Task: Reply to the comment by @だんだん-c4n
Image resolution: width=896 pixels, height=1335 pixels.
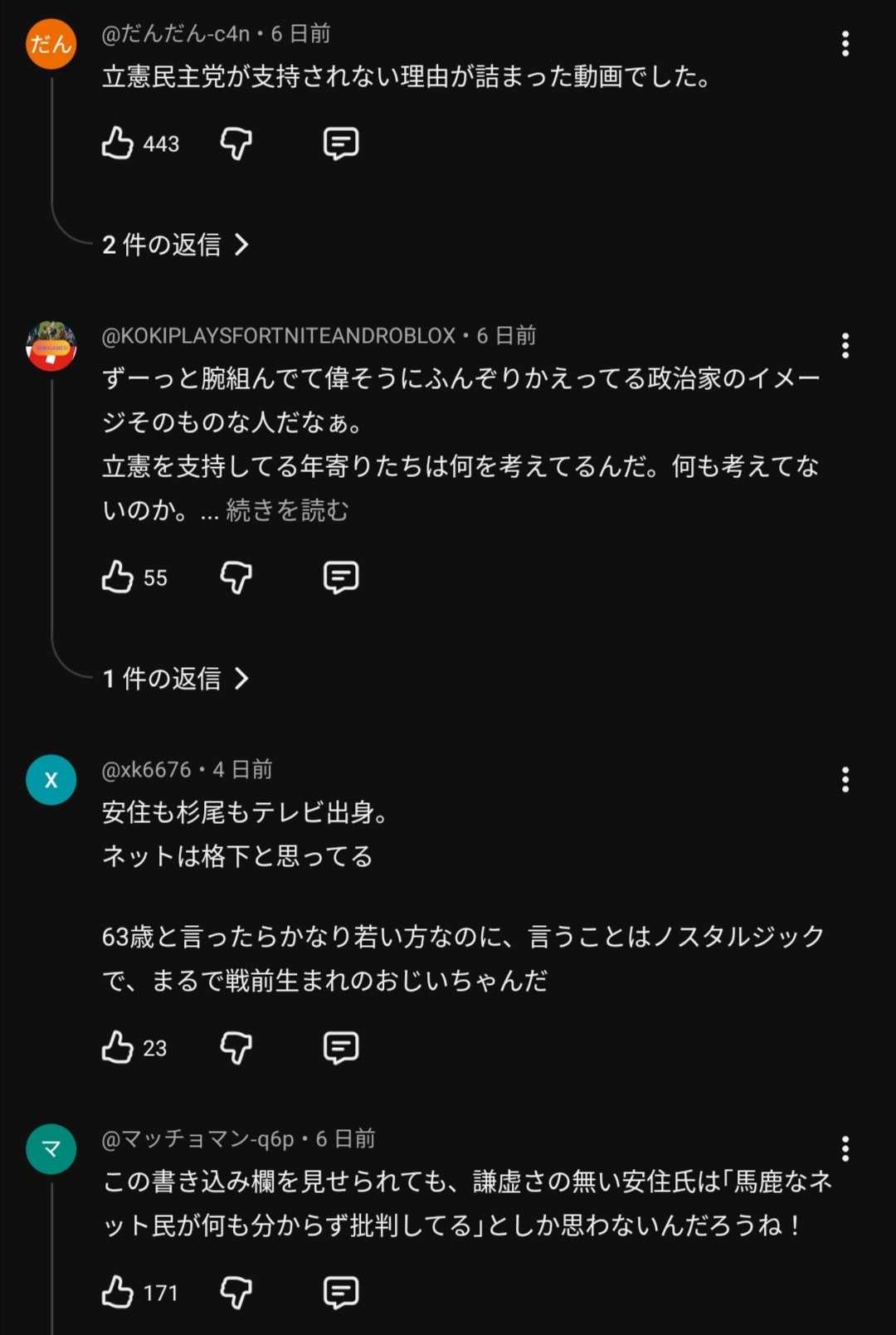Action: click(x=340, y=144)
